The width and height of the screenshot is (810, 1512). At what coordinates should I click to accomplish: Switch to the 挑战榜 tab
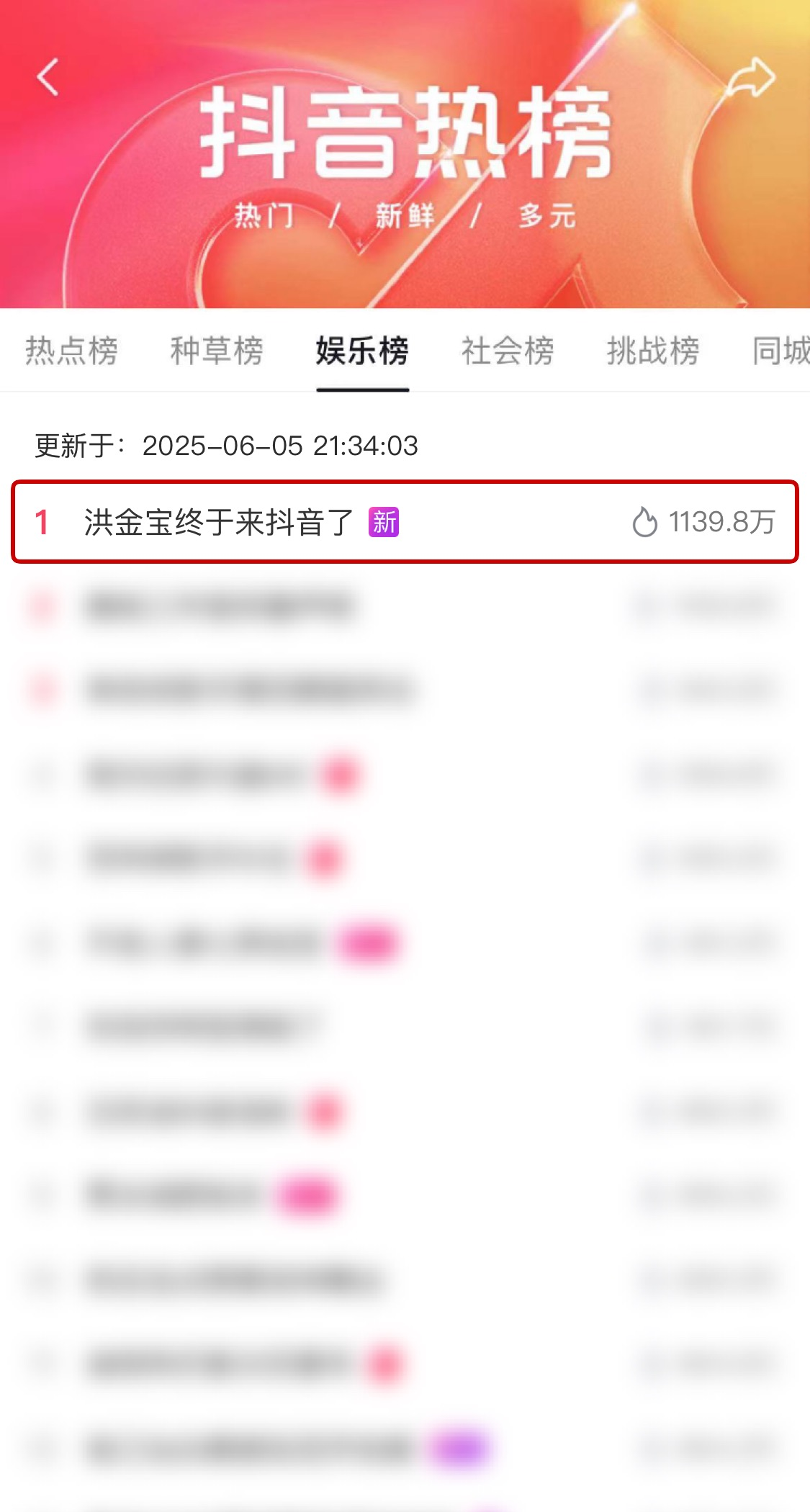coord(653,351)
